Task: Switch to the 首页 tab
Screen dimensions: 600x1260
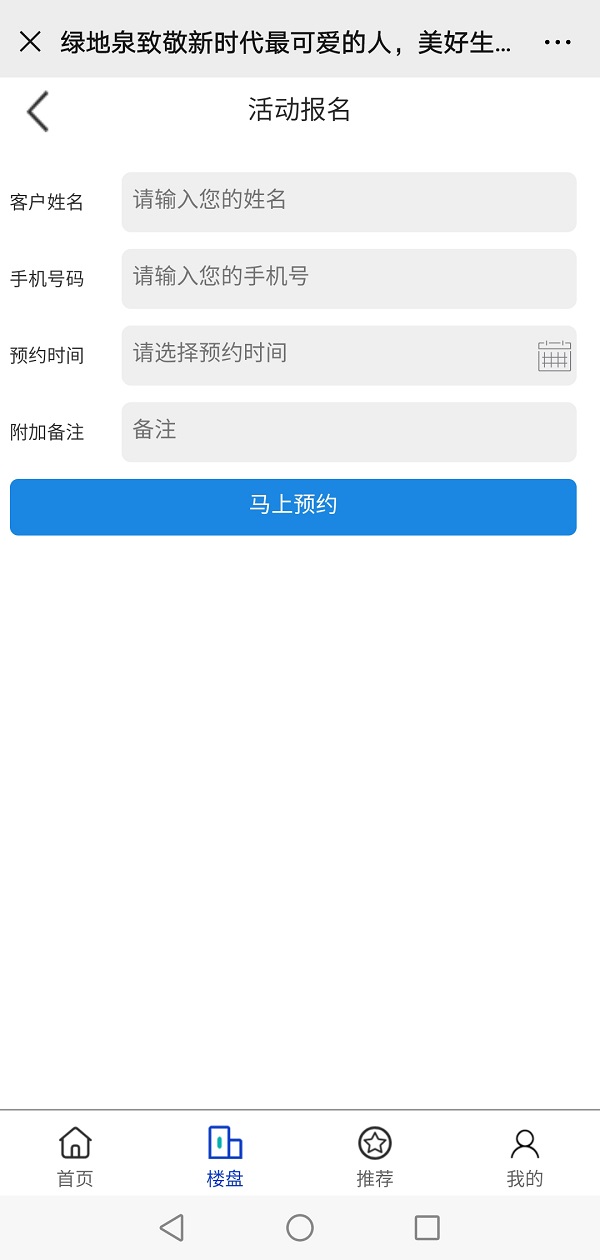Action: pyautogui.click(x=75, y=1156)
